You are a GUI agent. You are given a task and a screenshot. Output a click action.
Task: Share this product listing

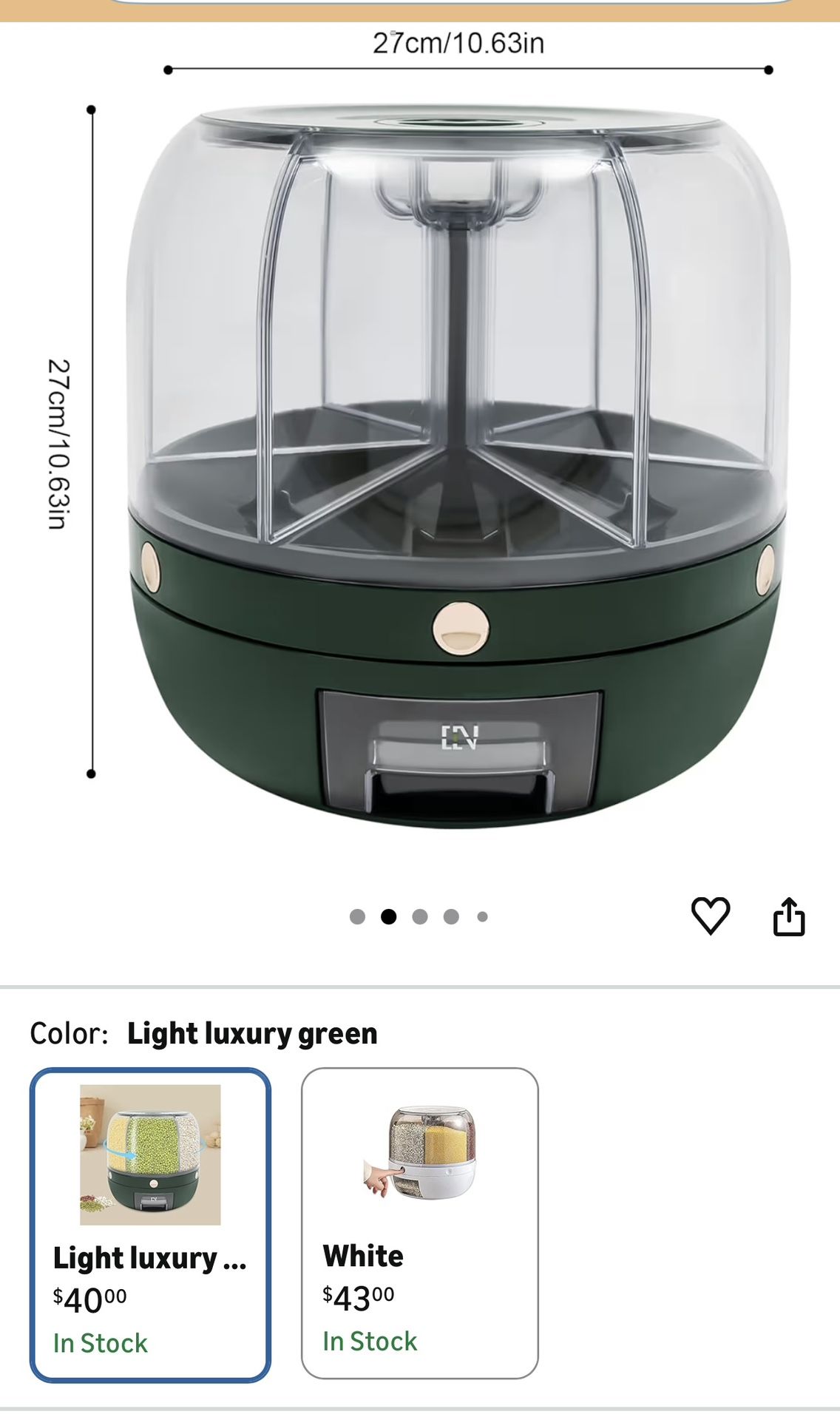pos(788,917)
